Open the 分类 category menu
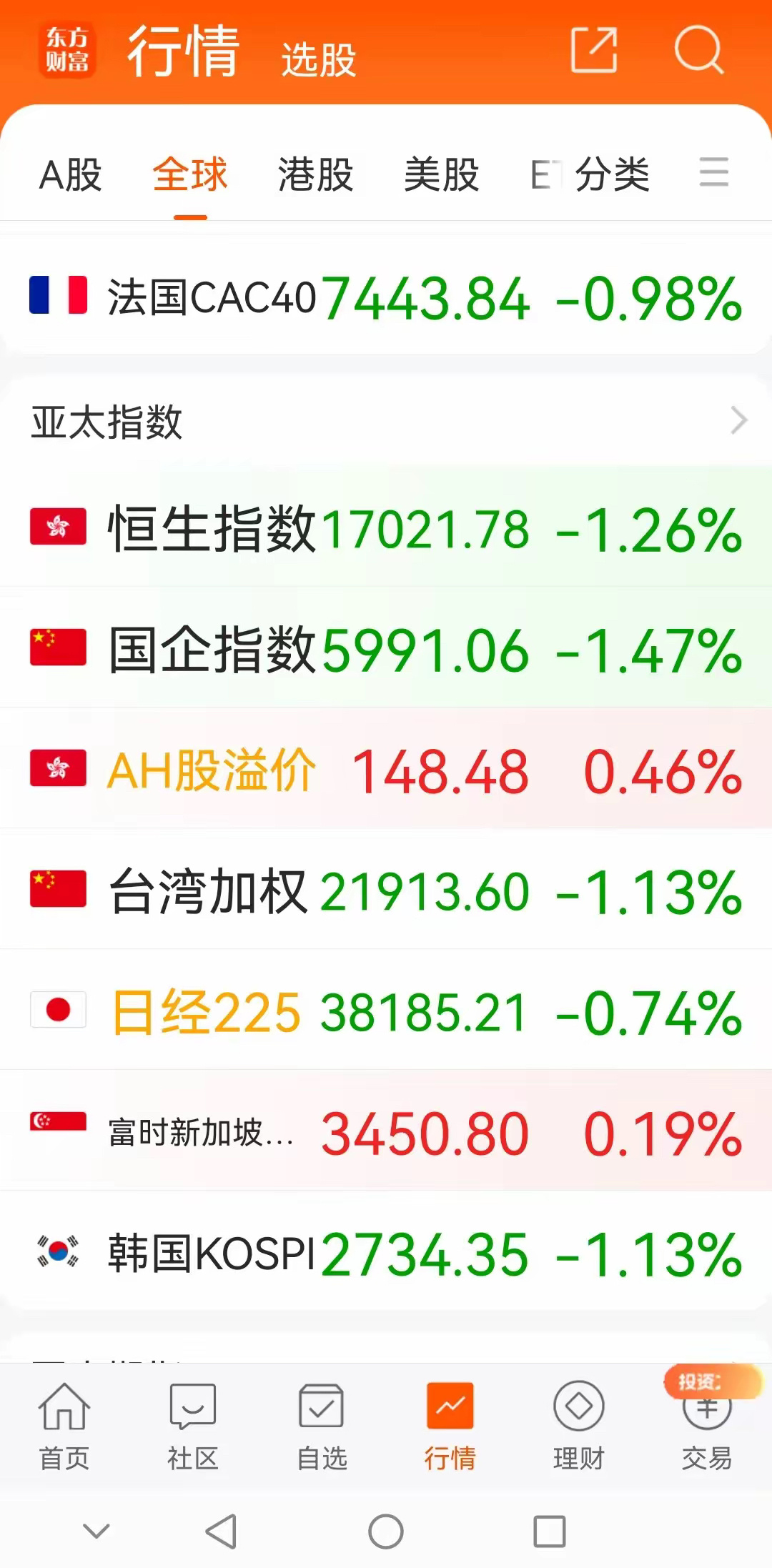The height and width of the screenshot is (1568, 772). (x=613, y=174)
